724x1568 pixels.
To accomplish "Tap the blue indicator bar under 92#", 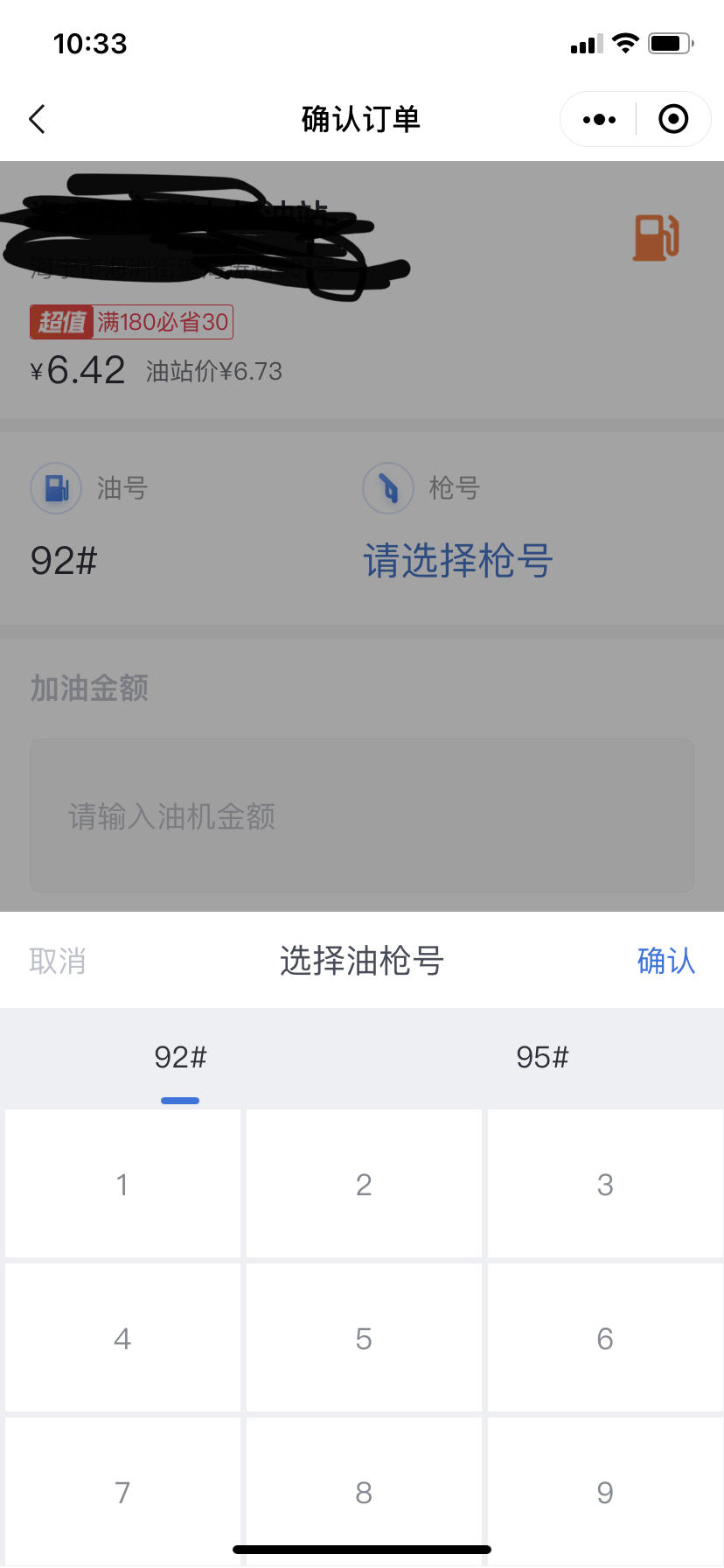I will [179, 1100].
